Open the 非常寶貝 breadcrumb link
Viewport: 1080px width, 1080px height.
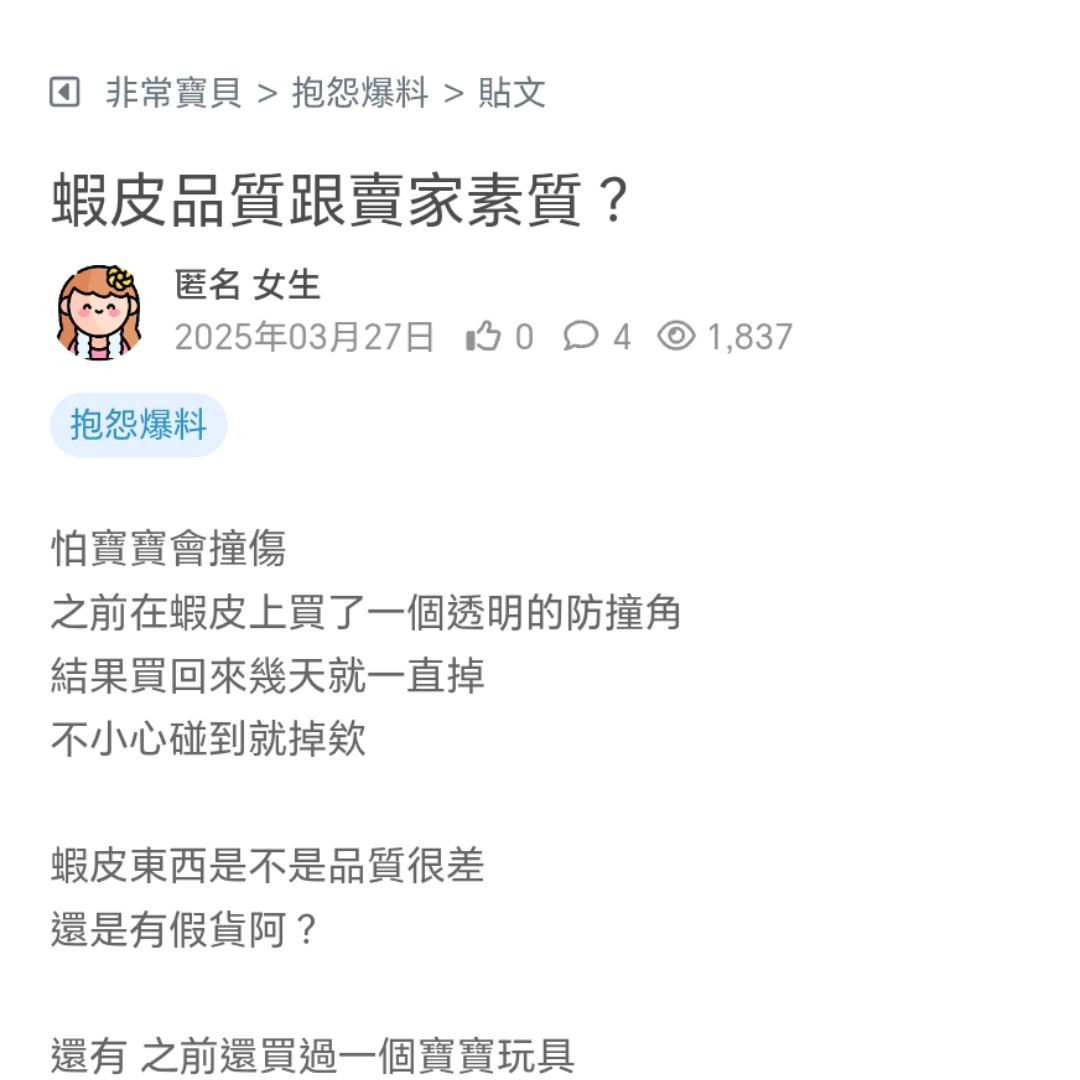[173, 93]
